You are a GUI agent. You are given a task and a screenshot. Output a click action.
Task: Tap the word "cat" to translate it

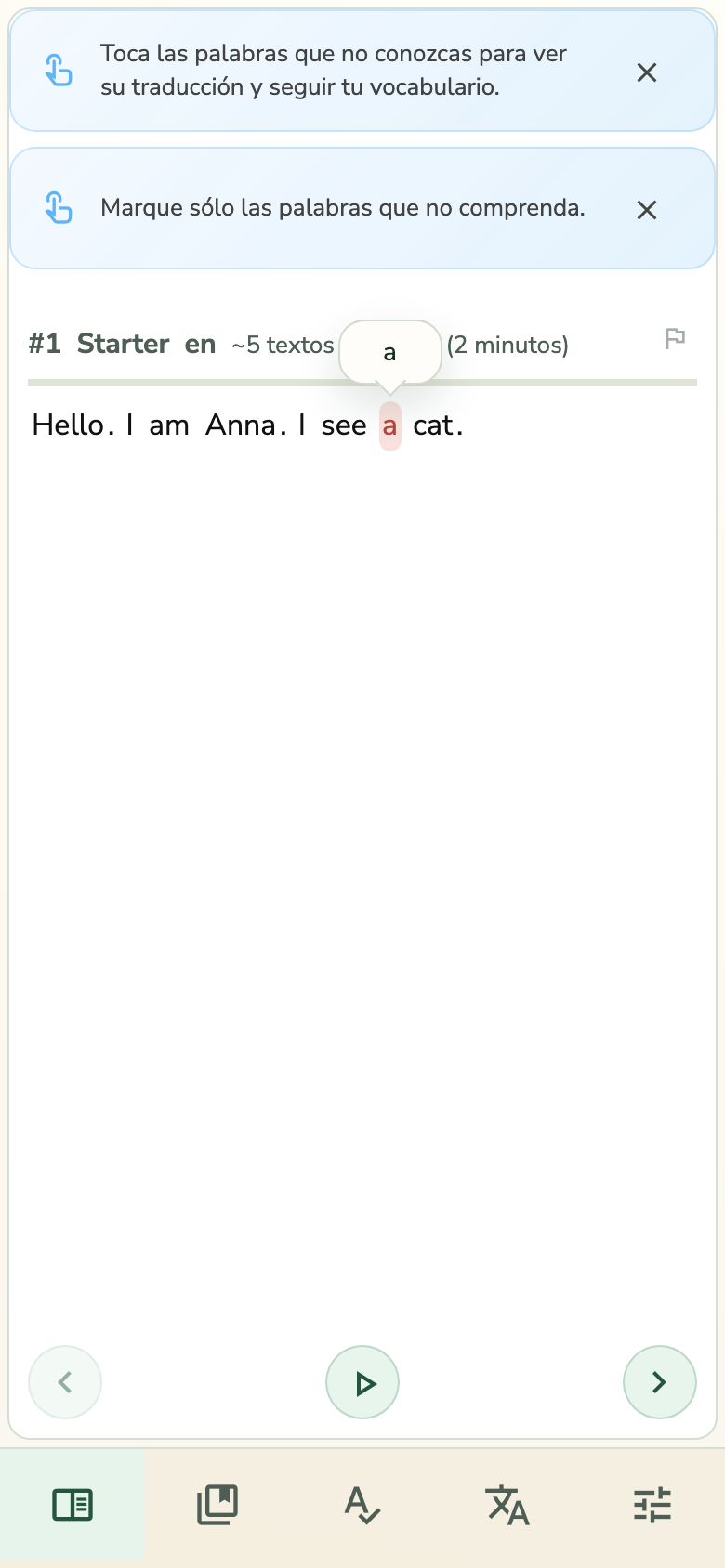(x=432, y=425)
